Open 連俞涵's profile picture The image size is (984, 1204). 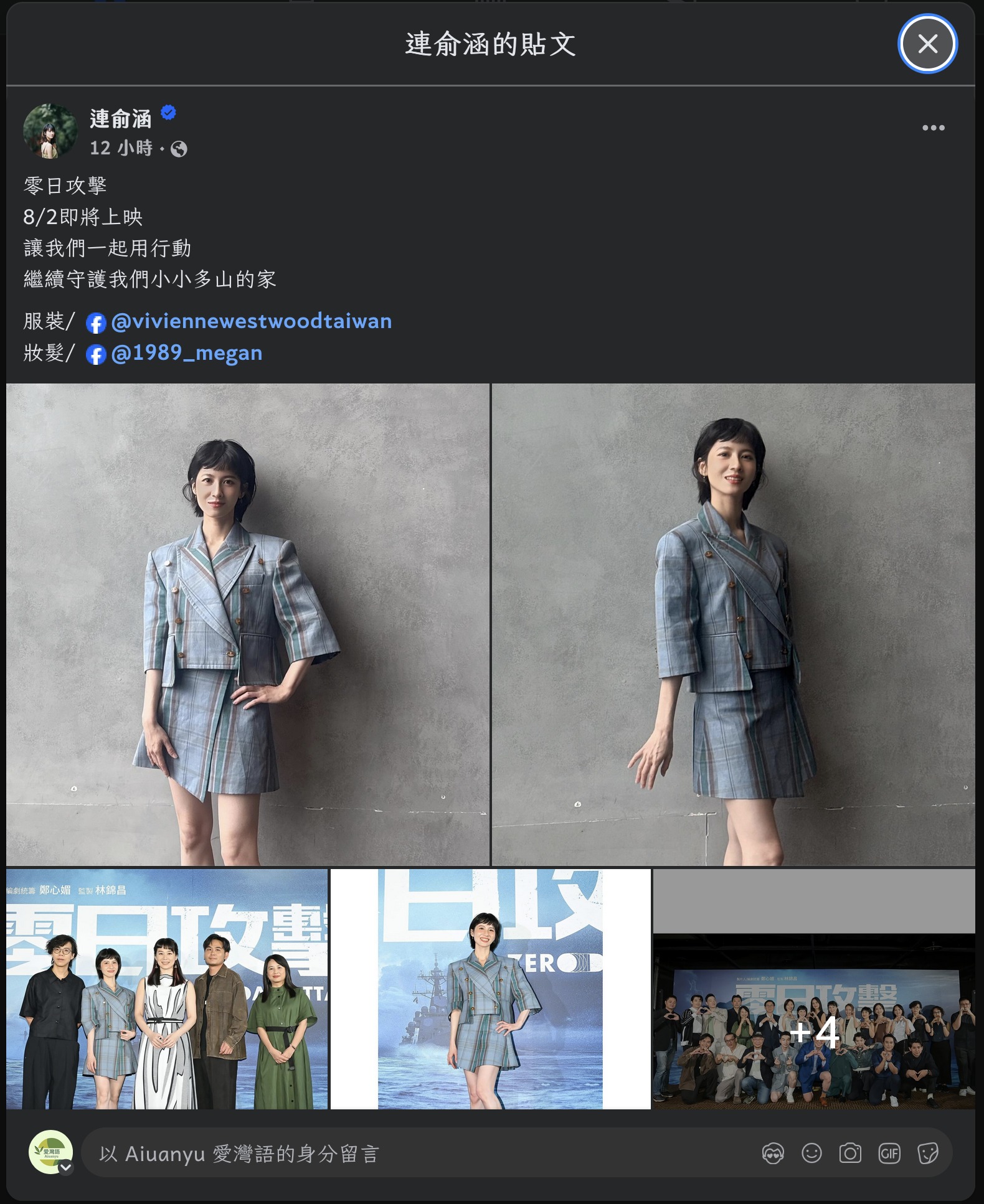(x=50, y=131)
